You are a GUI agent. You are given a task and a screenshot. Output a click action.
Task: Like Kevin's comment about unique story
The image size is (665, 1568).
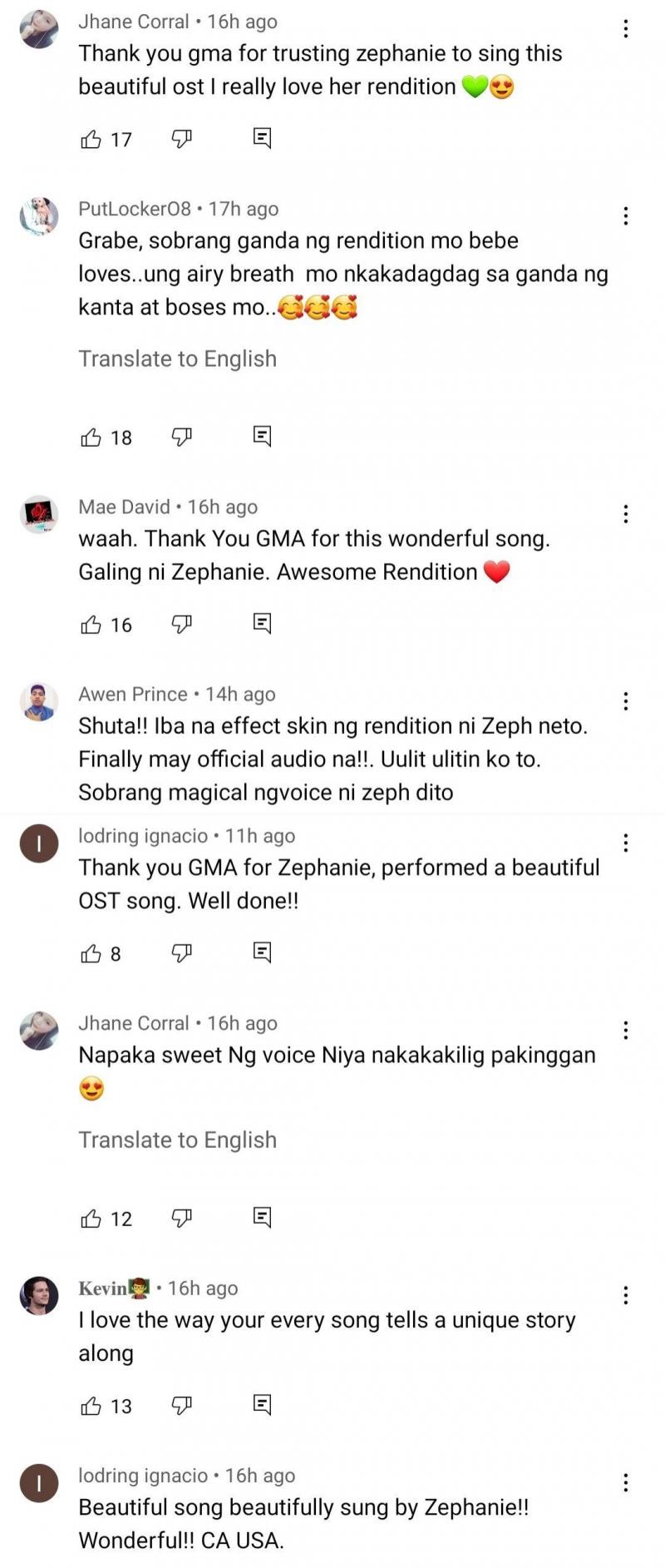[x=91, y=1406]
